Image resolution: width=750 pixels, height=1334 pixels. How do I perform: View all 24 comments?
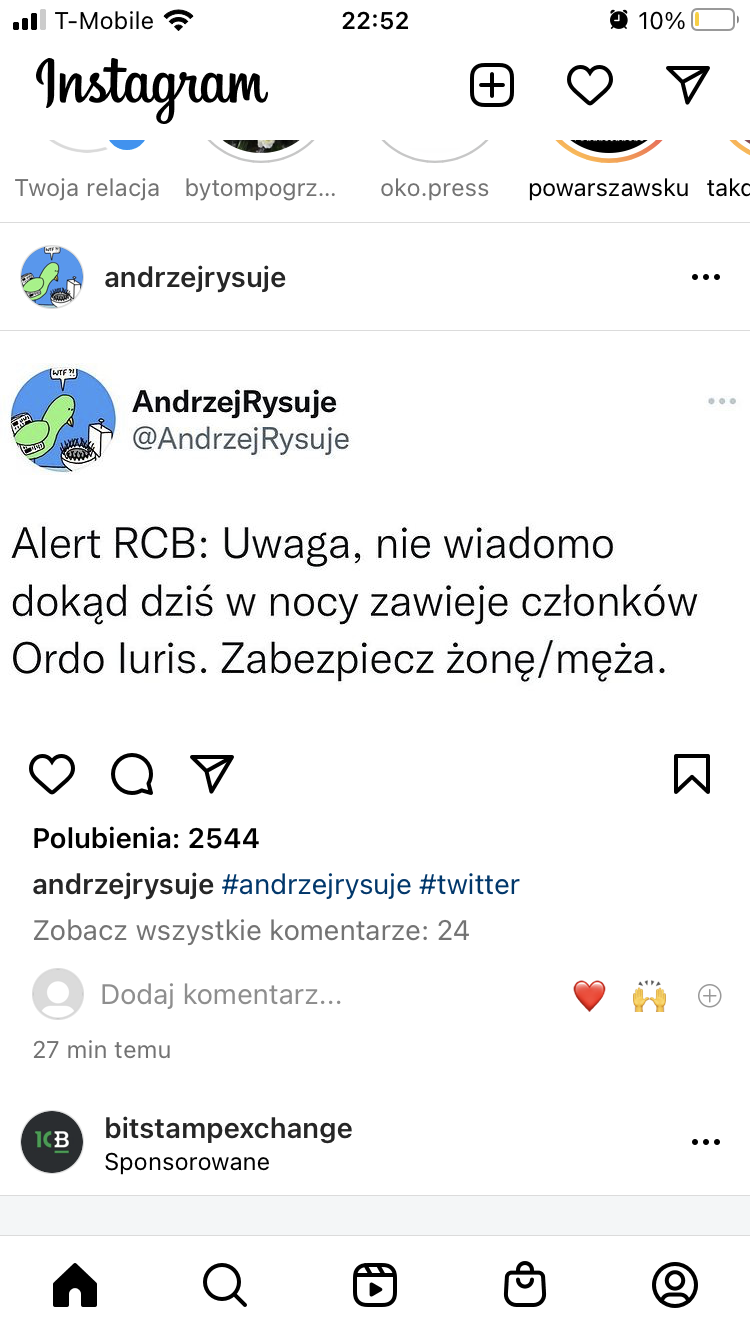pyautogui.click(x=251, y=931)
